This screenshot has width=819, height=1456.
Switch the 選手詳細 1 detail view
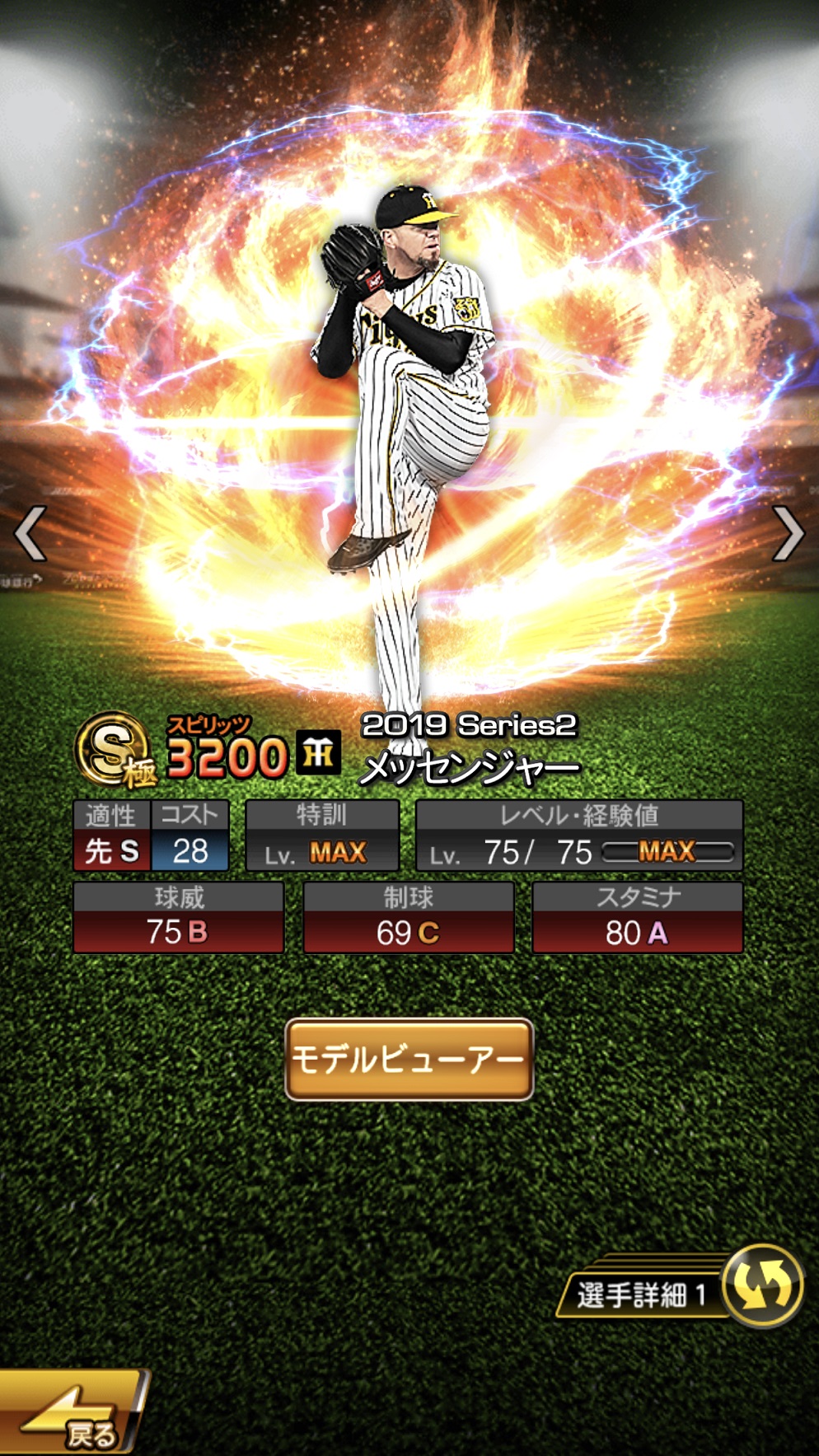[761, 1286]
